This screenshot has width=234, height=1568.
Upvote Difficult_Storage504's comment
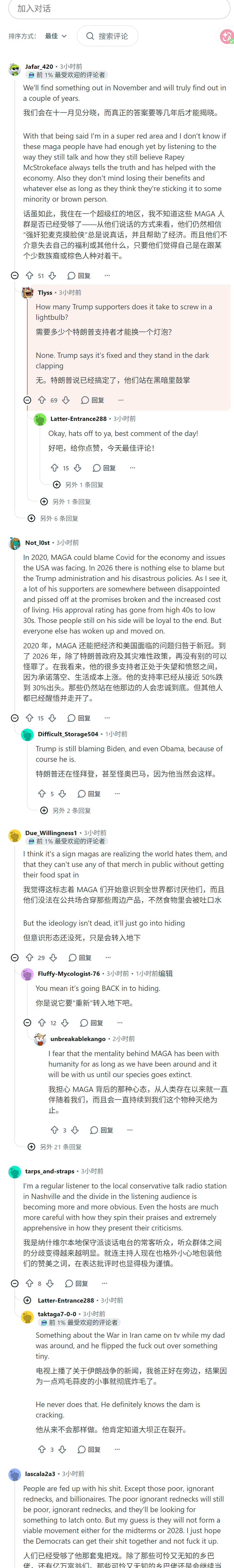coord(42,794)
